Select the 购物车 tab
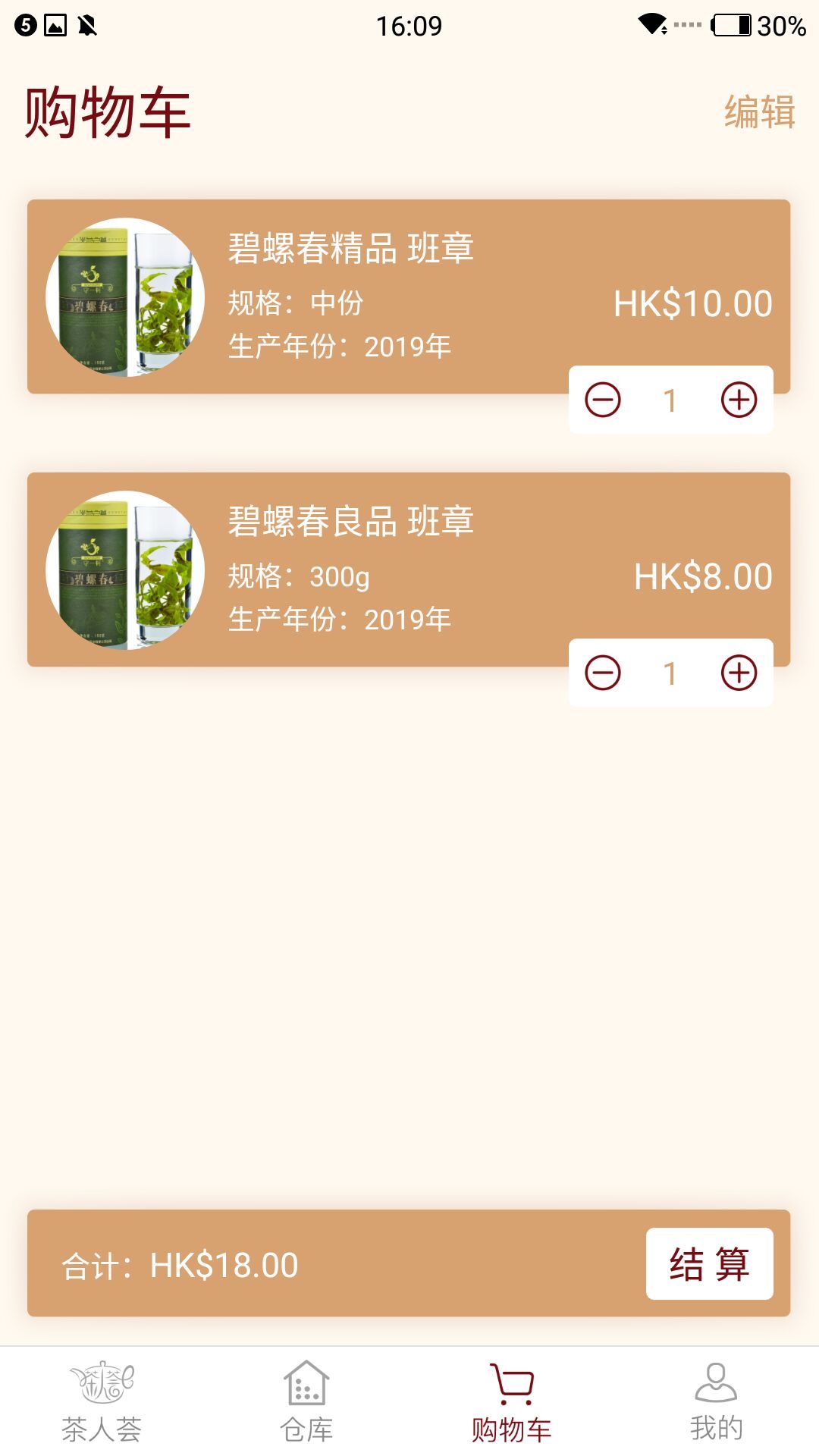The image size is (819, 1456). [512, 1401]
